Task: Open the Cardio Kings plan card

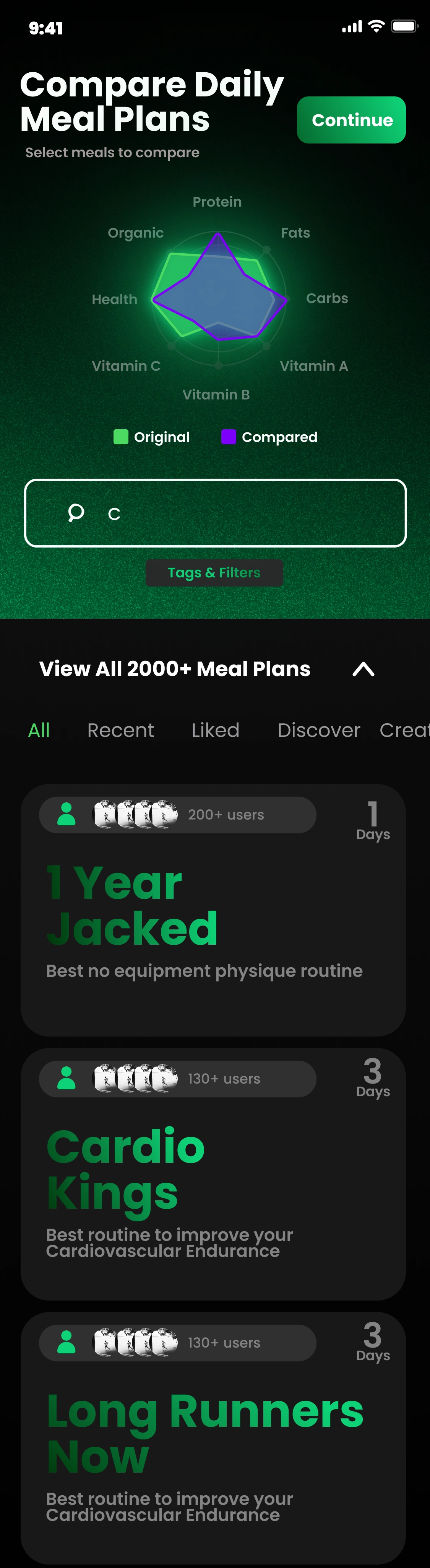Action: point(213,1175)
